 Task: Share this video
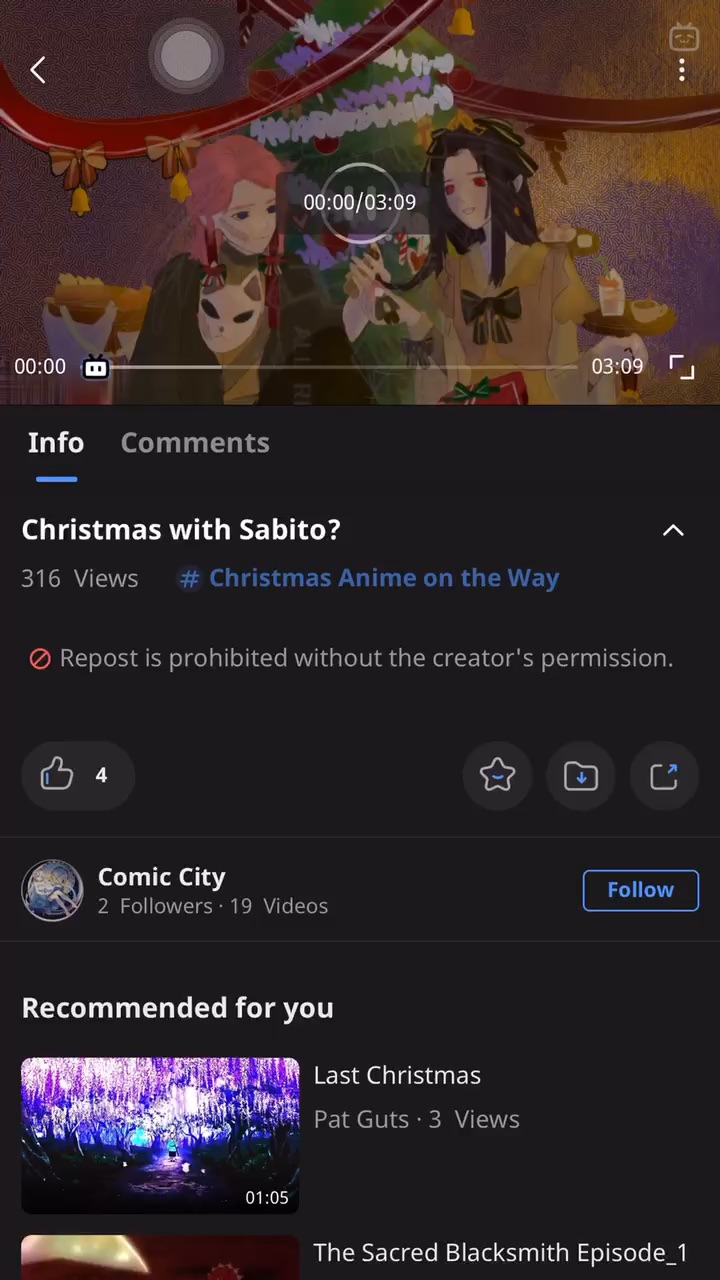[664, 775]
